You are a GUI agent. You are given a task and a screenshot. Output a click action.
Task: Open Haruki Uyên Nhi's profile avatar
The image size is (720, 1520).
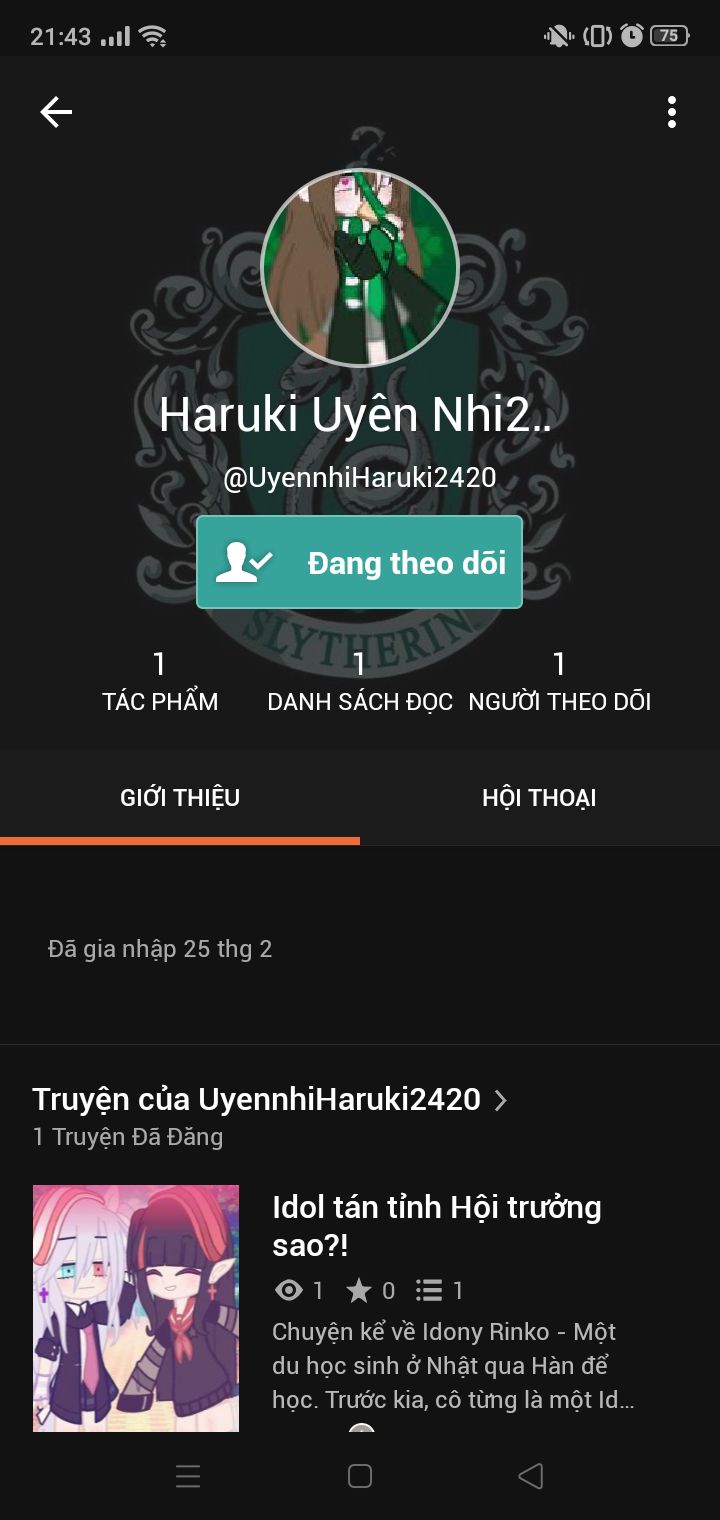click(360, 267)
